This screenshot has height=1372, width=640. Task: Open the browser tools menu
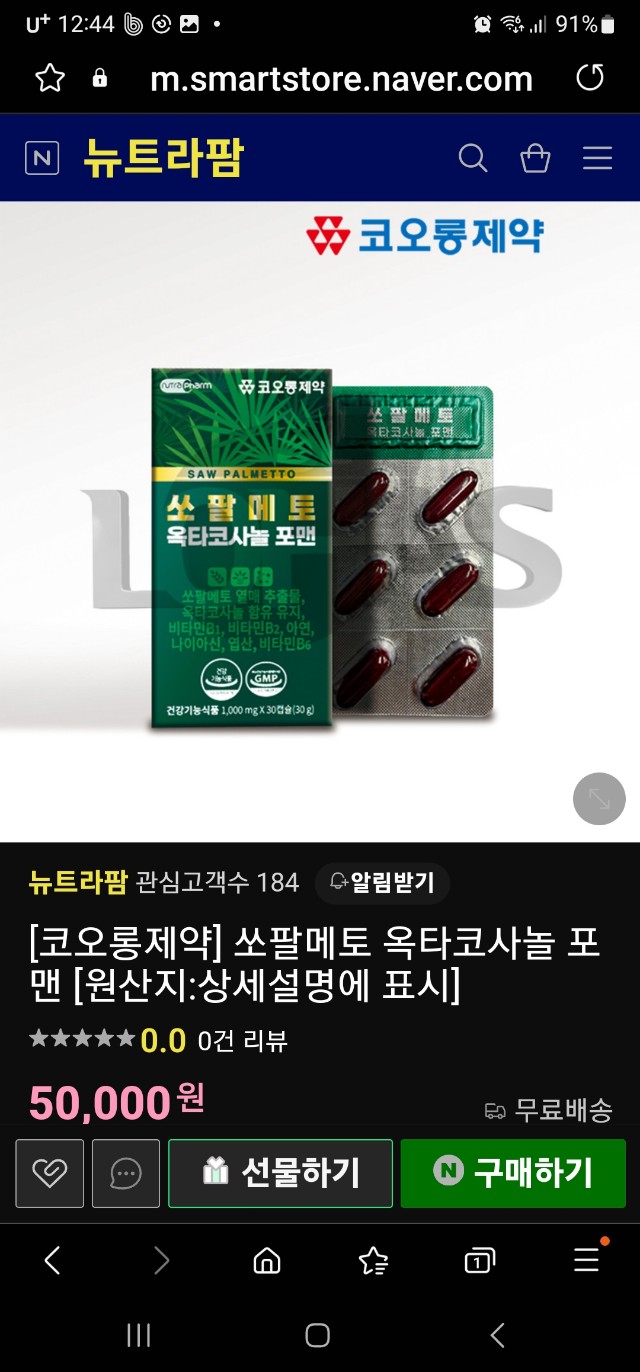coord(587,1261)
